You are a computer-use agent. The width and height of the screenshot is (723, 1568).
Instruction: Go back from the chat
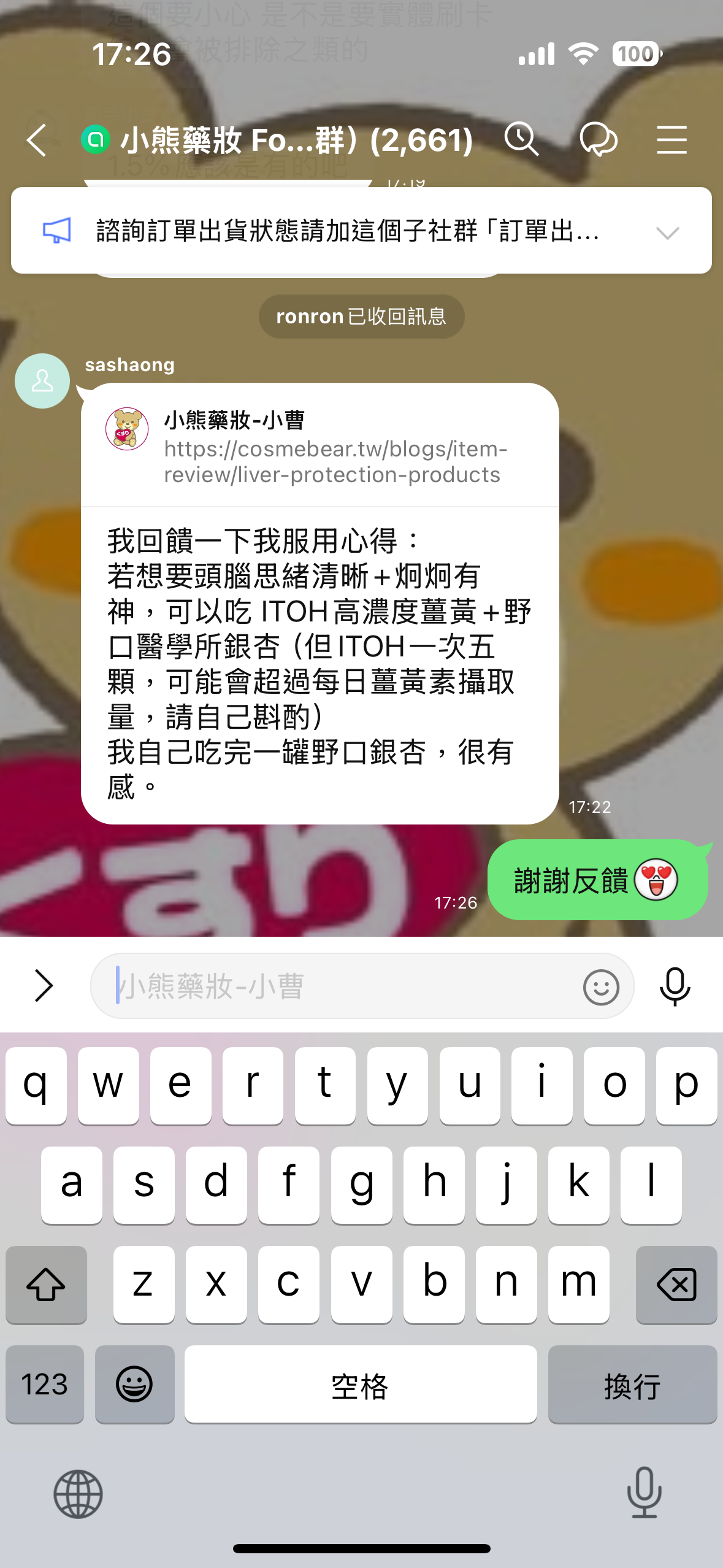(37, 140)
